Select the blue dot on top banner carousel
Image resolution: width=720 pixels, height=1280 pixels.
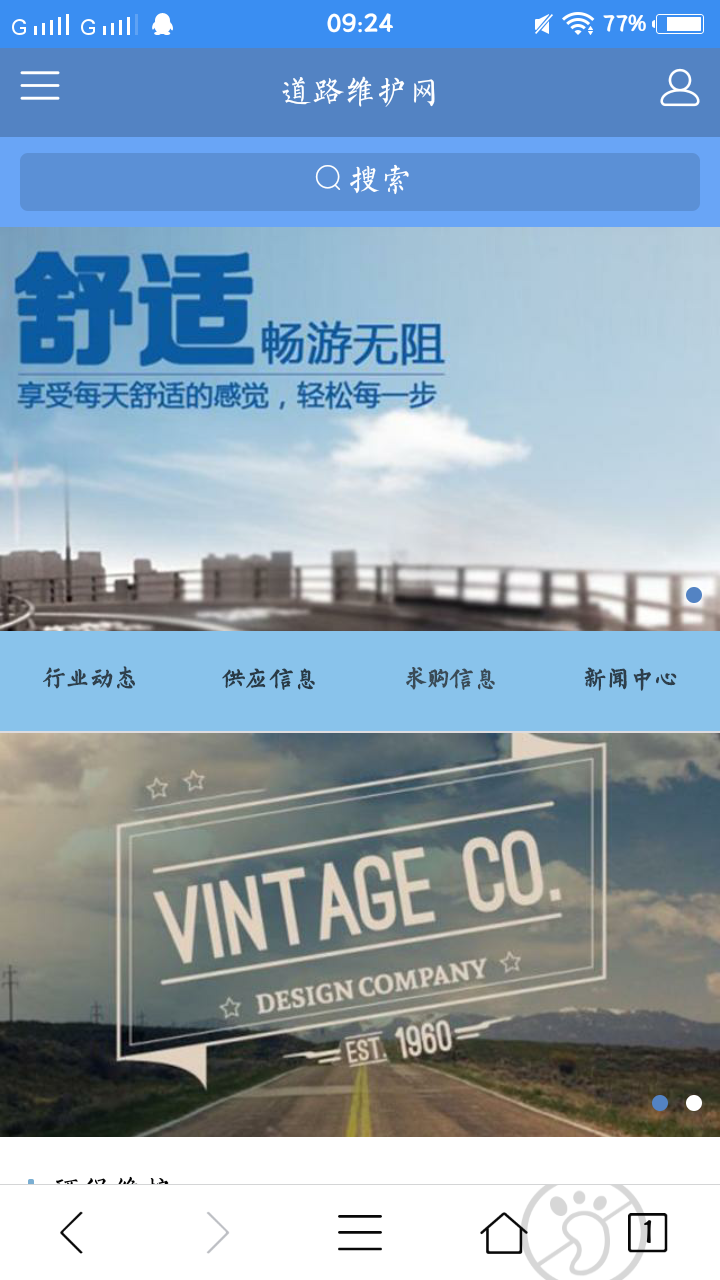click(695, 593)
